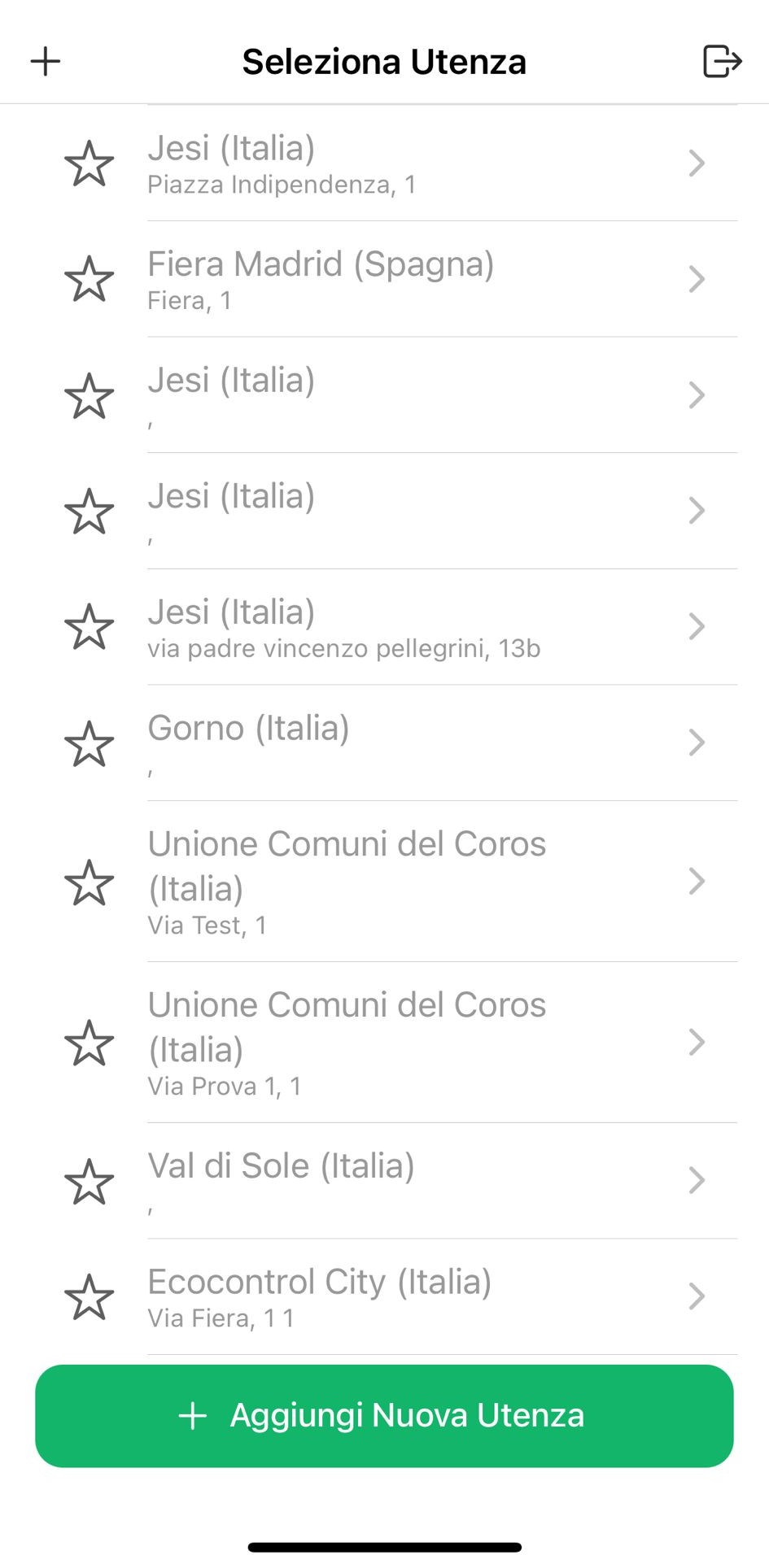This screenshot has width=769, height=1568.
Task: Tap the star next to Fiera Madrid (Spagna)
Action: (90, 279)
